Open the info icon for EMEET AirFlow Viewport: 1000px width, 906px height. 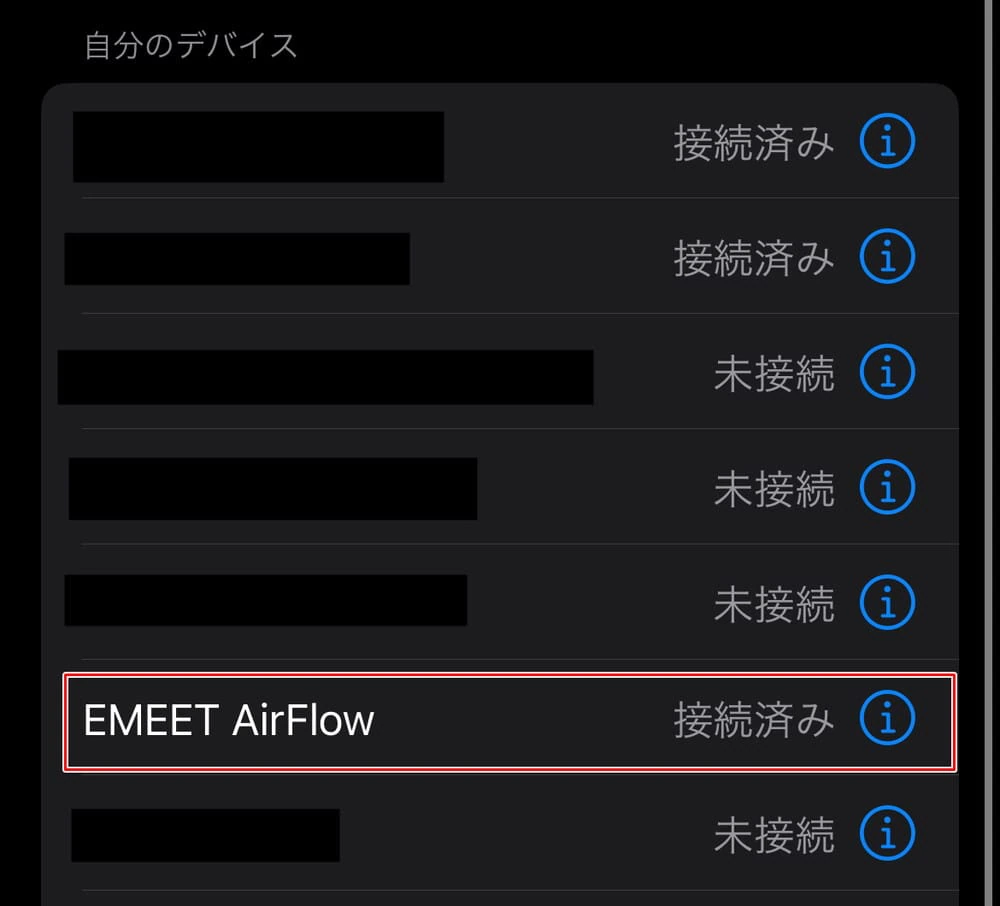[x=887, y=719]
